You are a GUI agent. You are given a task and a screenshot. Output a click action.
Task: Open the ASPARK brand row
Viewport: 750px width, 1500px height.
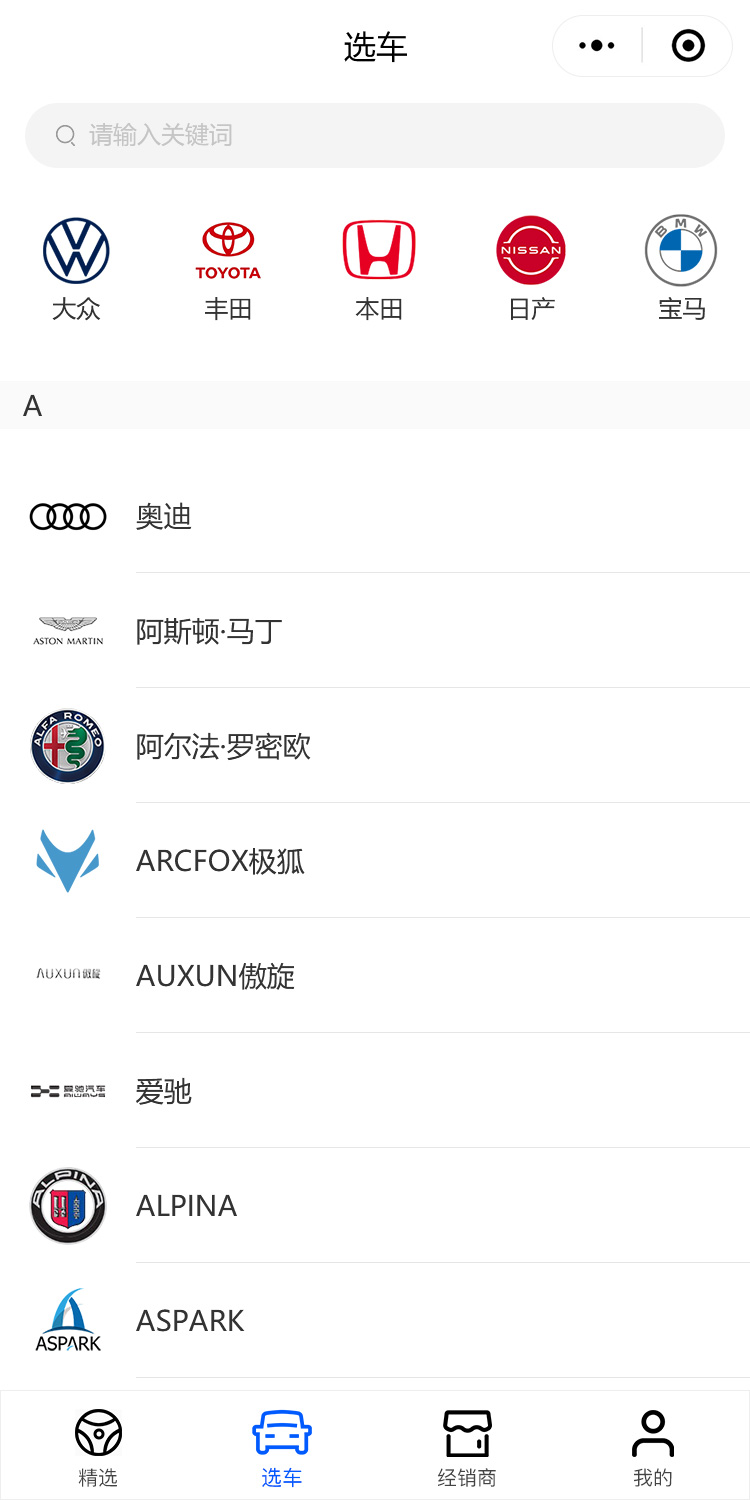coord(375,1321)
